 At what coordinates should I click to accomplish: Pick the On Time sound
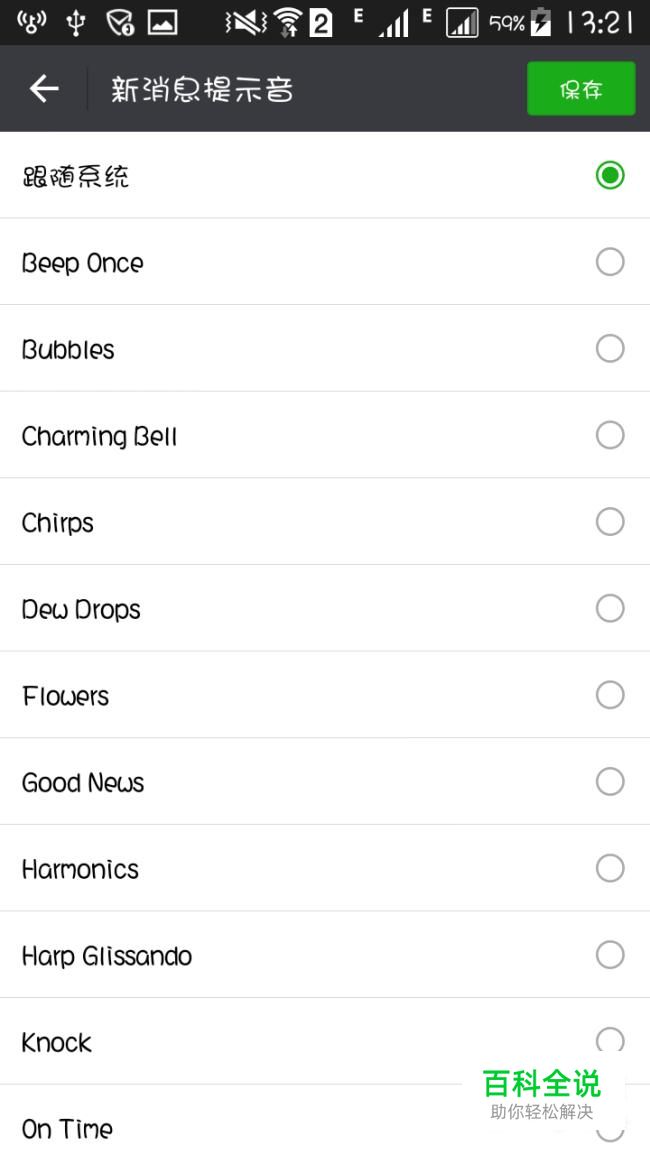coord(325,1120)
